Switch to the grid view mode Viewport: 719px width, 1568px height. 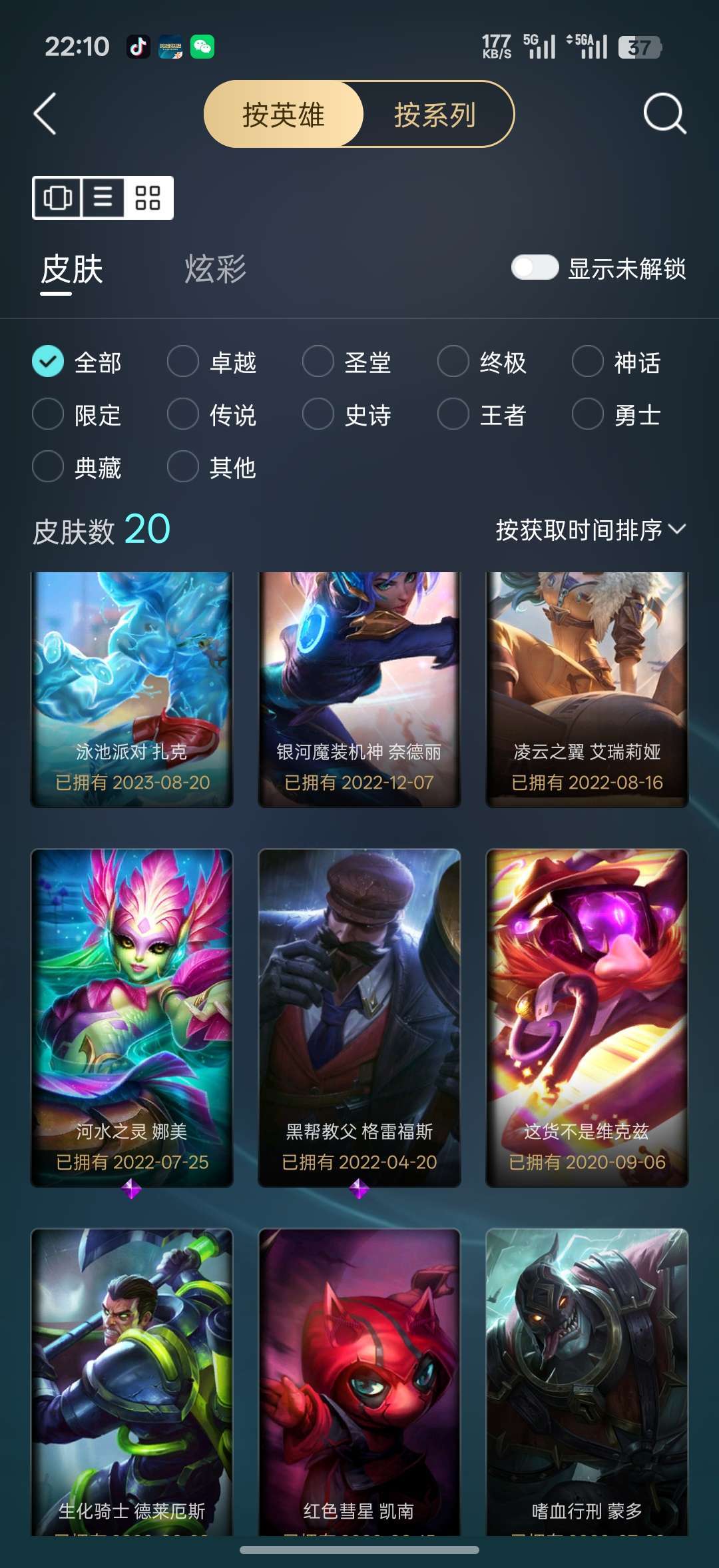(147, 198)
